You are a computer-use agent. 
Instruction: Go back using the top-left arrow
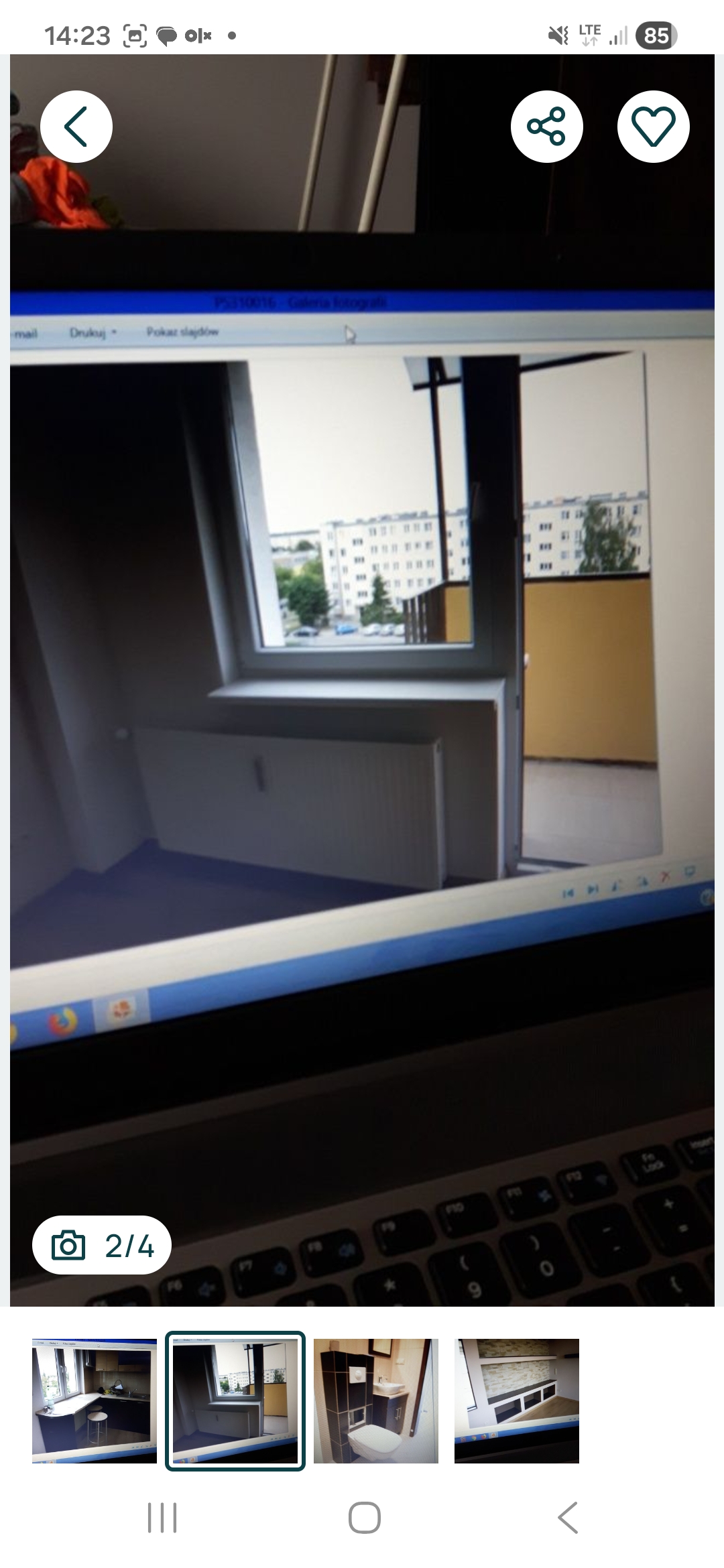pyautogui.click(x=76, y=127)
